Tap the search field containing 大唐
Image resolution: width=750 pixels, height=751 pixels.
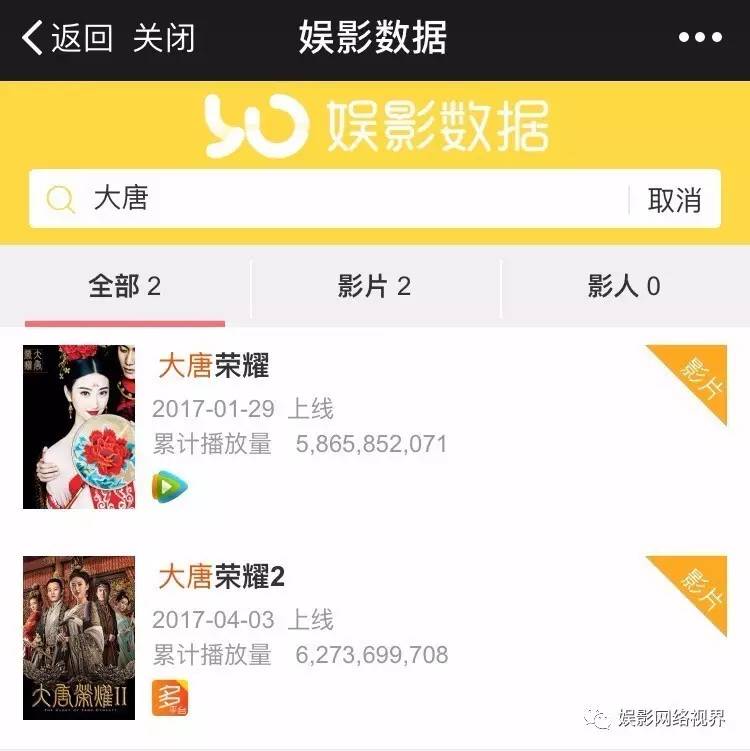pos(330,199)
